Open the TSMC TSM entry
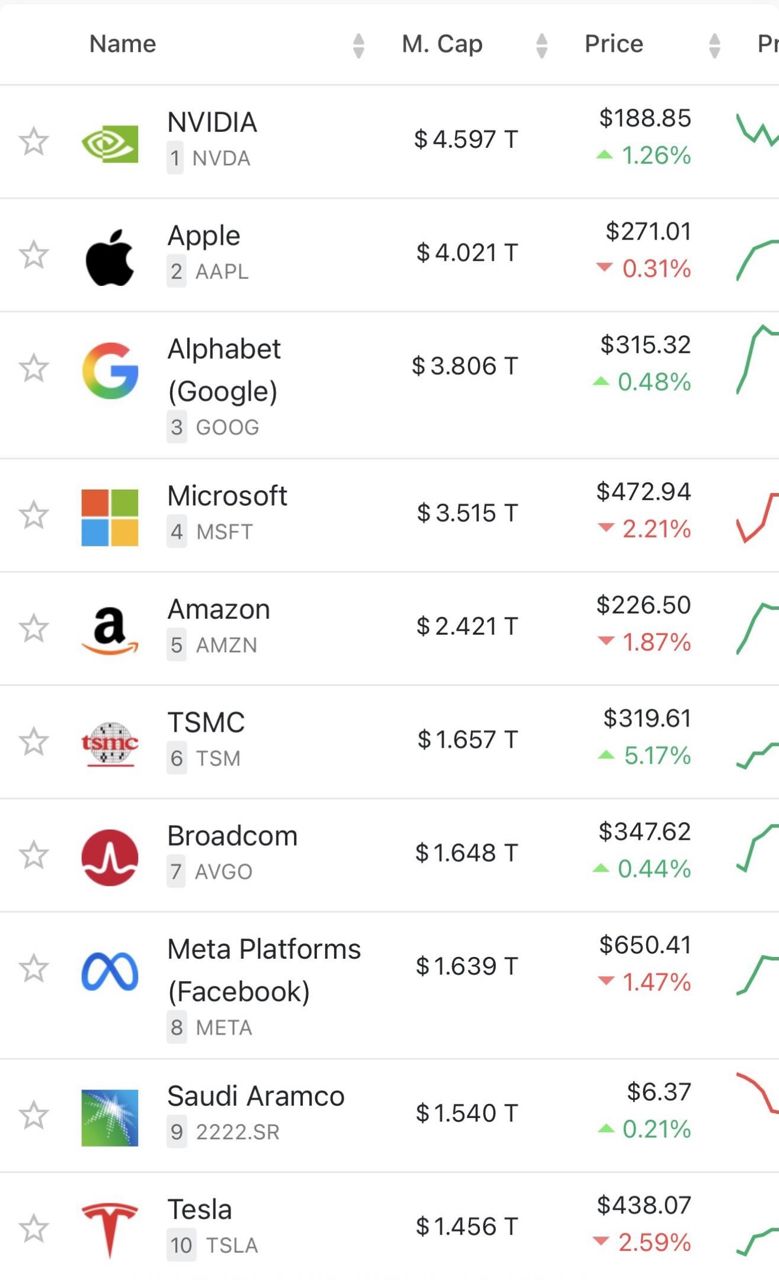This screenshot has height=1280, width=779. click(206, 723)
